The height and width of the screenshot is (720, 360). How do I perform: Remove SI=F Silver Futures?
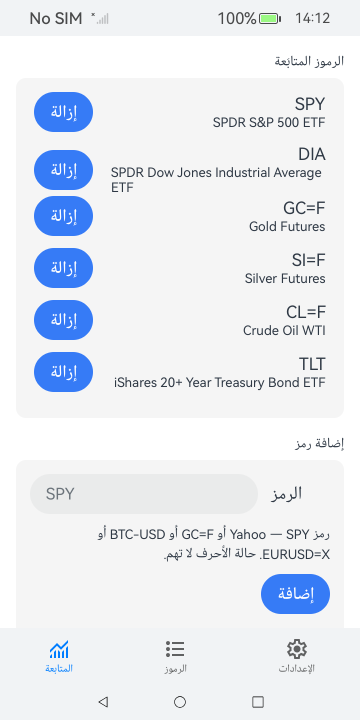click(x=63, y=268)
